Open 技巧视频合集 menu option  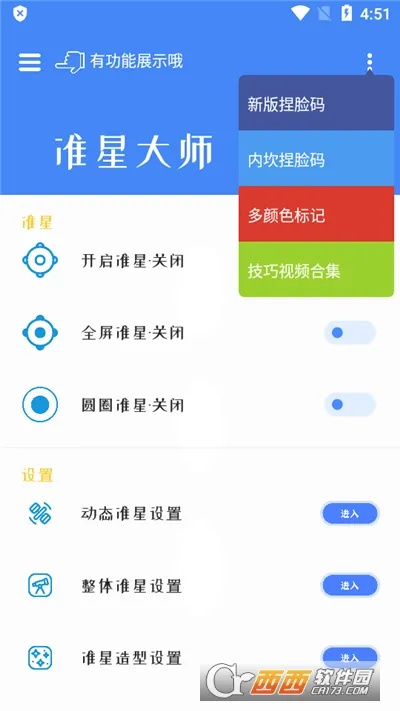(x=316, y=269)
